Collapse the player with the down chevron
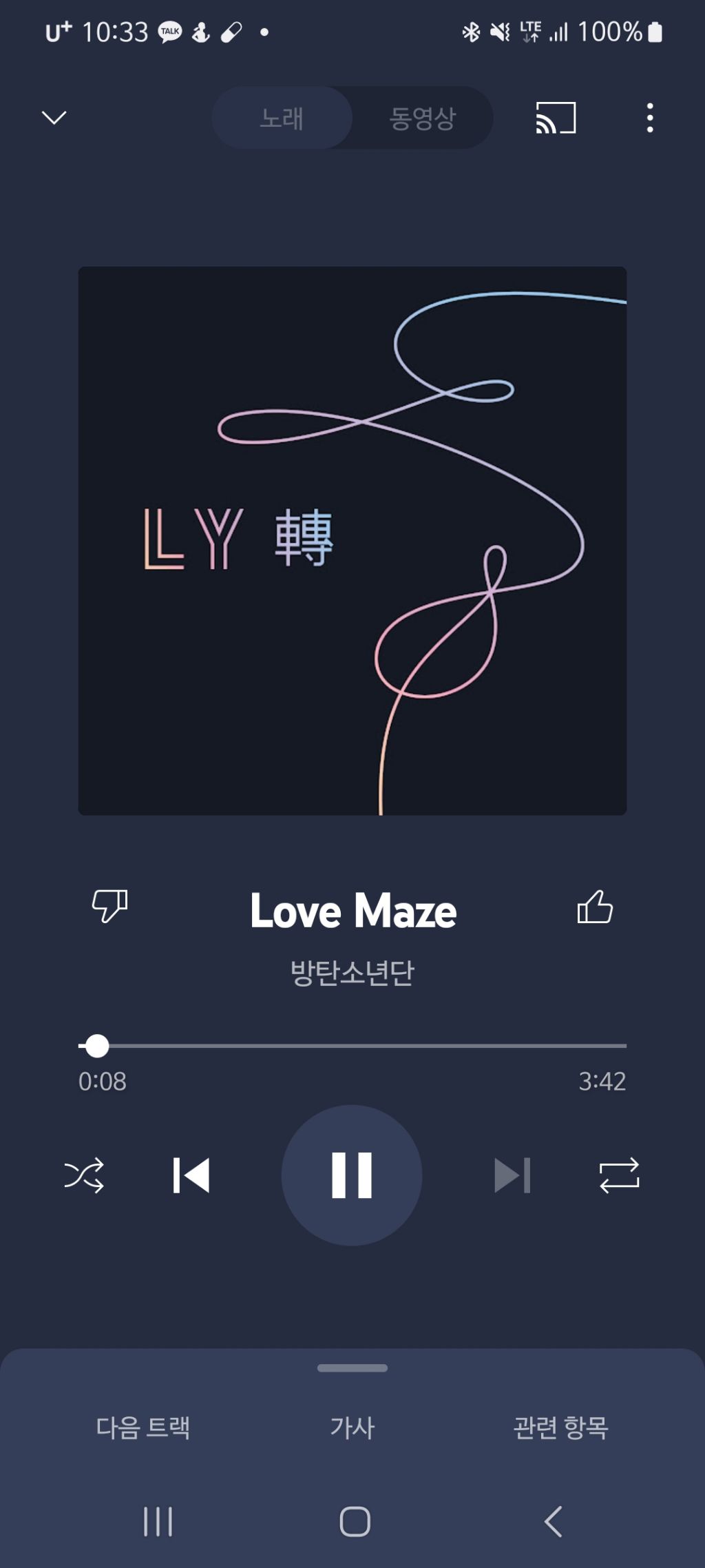 click(x=54, y=118)
